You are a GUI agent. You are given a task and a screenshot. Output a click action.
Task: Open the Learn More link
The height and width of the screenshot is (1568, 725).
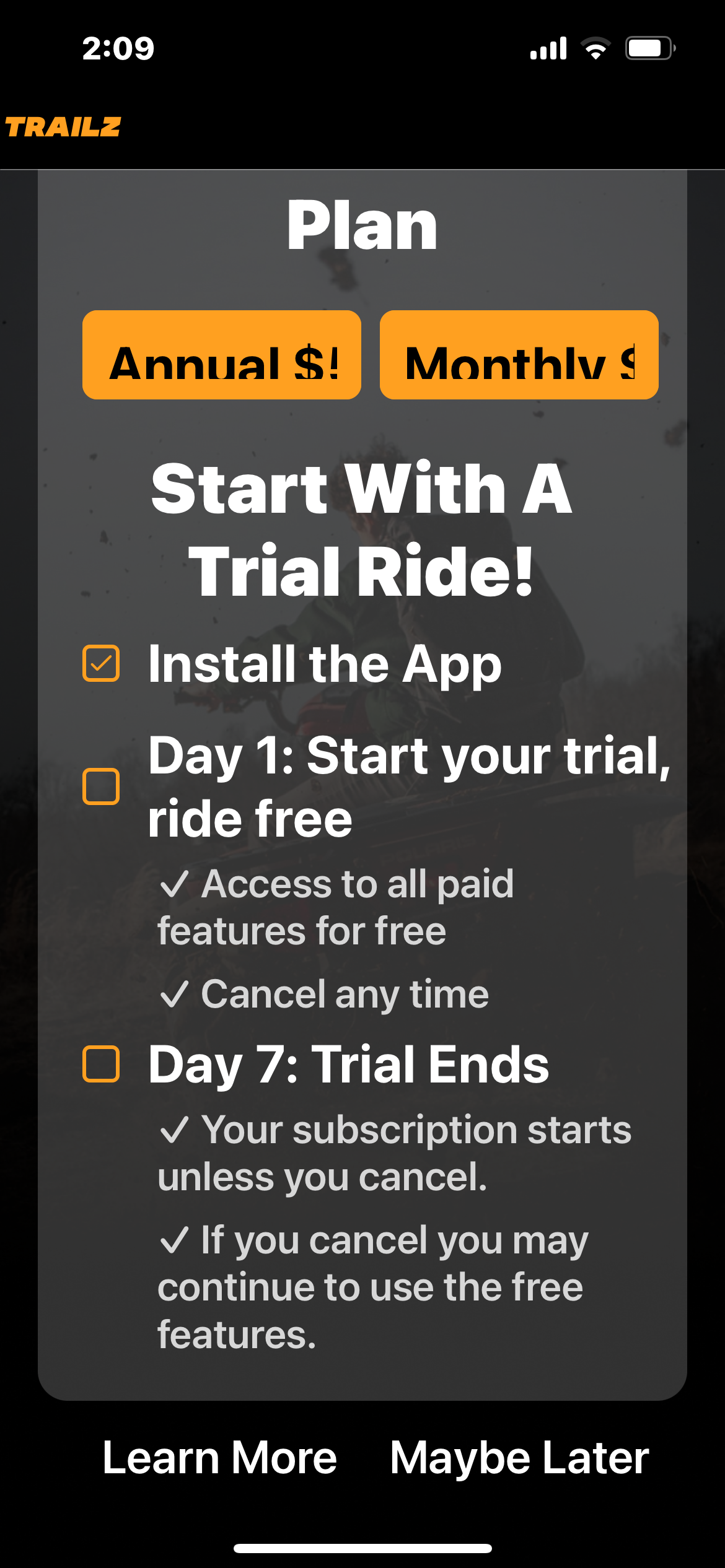[x=219, y=1458]
